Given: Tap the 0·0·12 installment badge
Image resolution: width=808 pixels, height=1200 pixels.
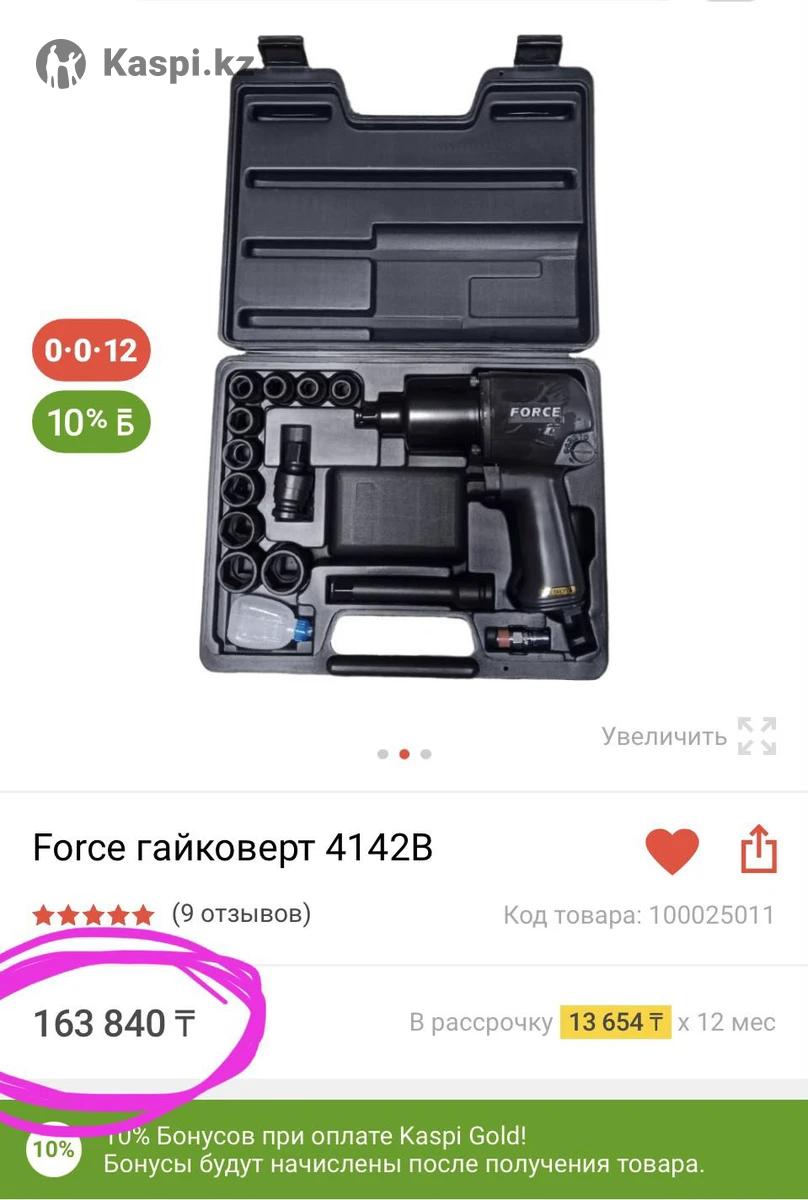Looking at the screenshot, I should coord(91,350).
